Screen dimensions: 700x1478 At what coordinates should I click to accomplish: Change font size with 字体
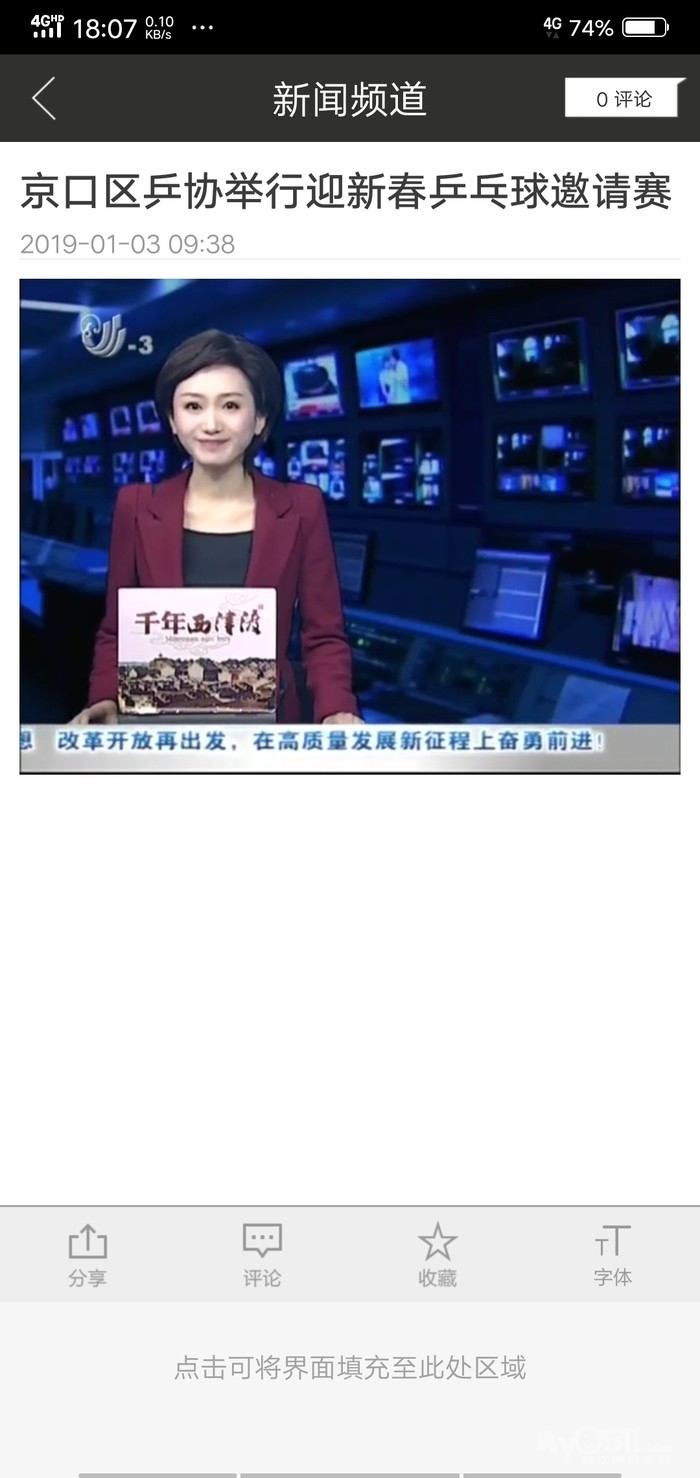click(612, 1256)
